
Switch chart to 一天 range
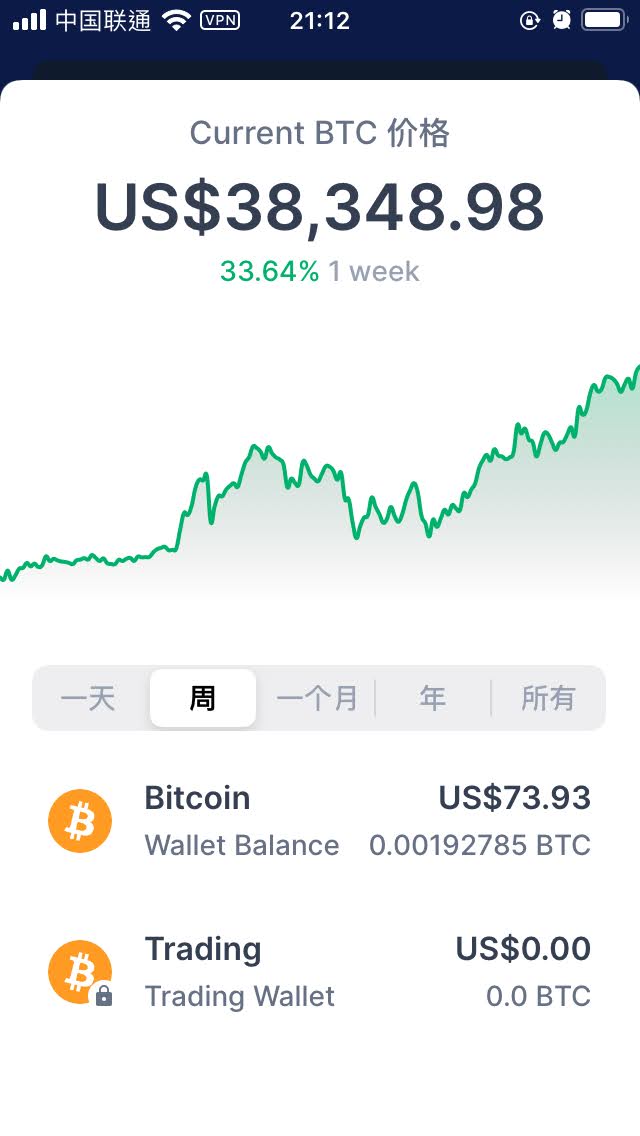point(89,698)
